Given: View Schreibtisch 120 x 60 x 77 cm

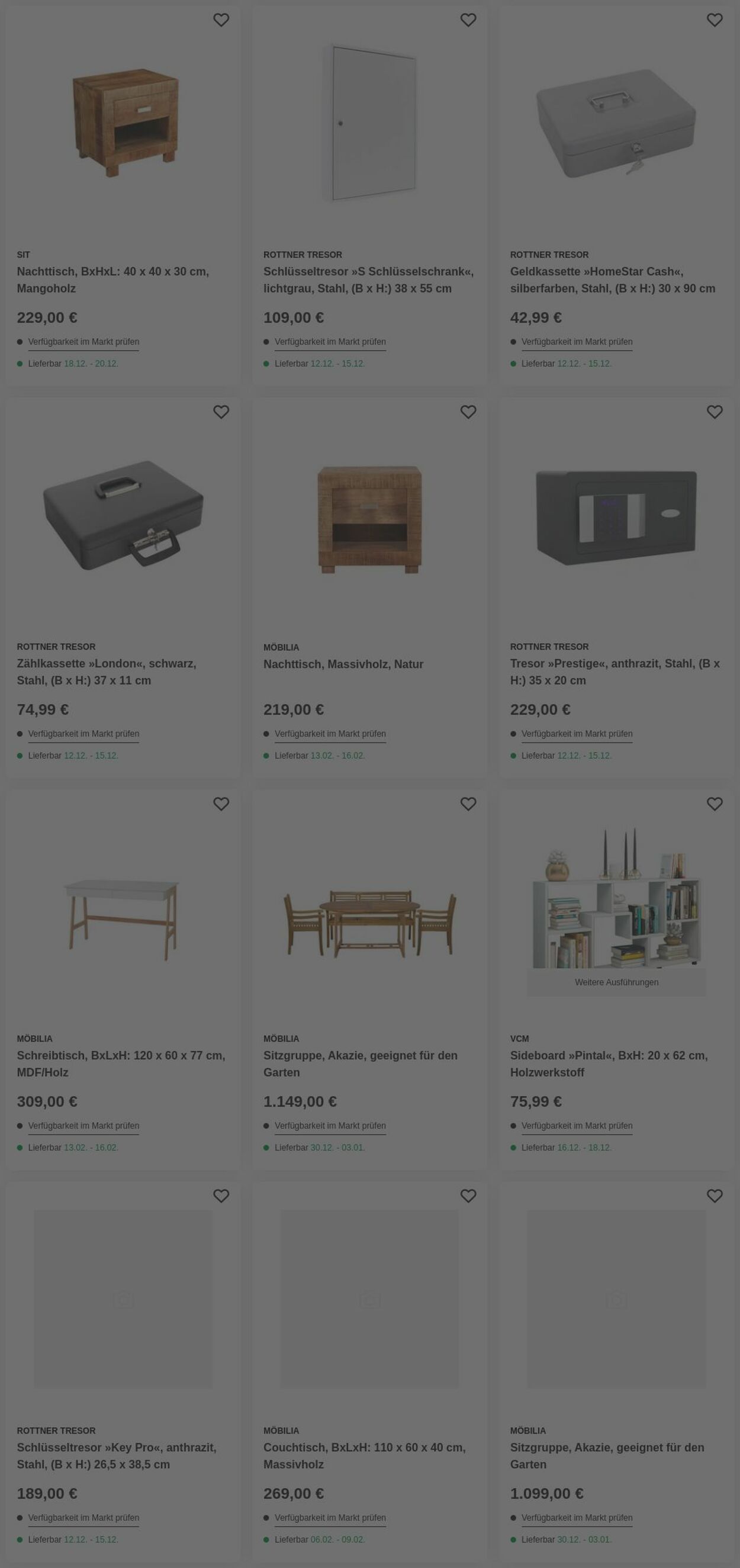Looking at the screenshot, I should (x=121, y=1063).
